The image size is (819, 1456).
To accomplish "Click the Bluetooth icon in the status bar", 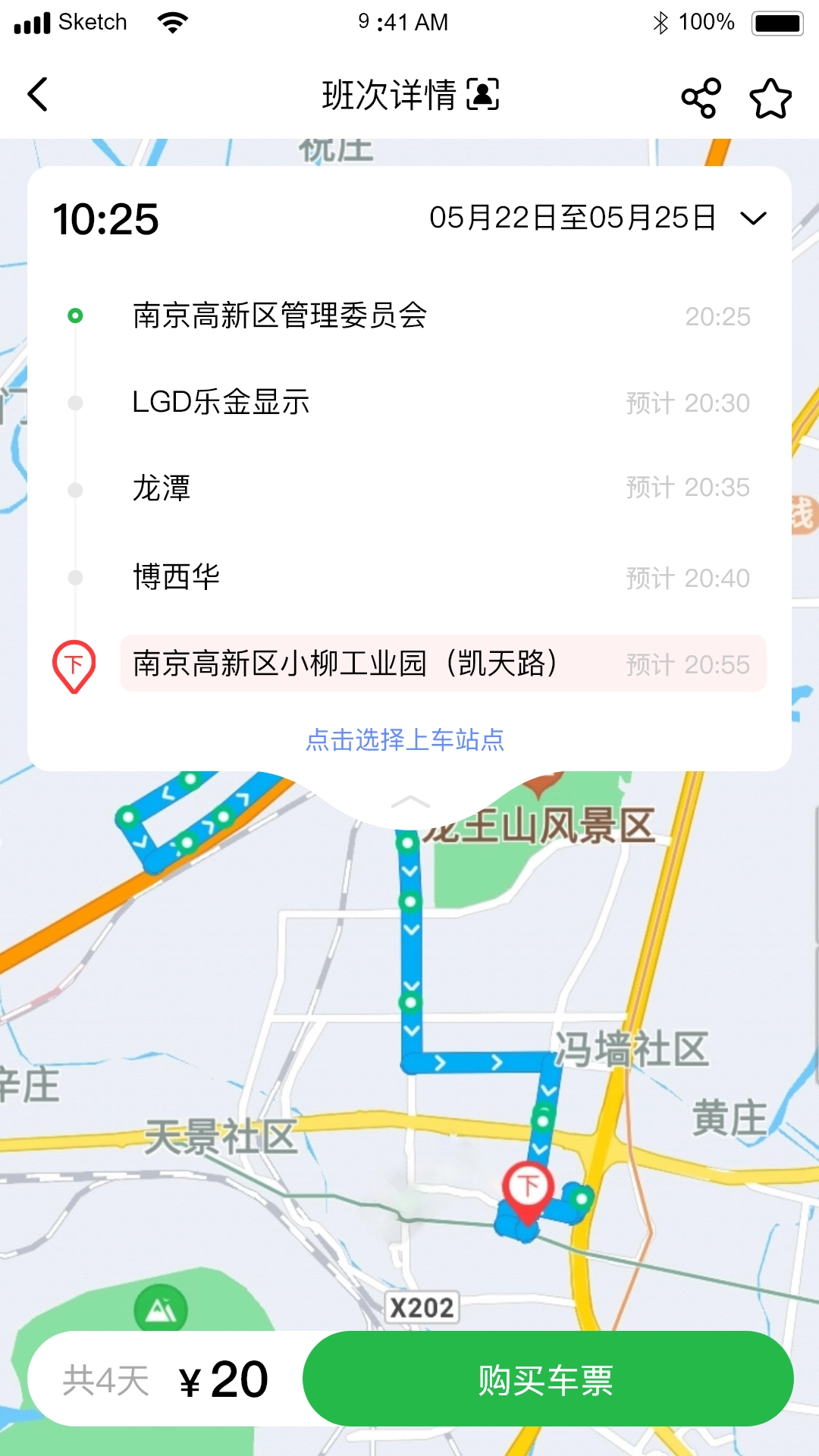I will 663,23.
